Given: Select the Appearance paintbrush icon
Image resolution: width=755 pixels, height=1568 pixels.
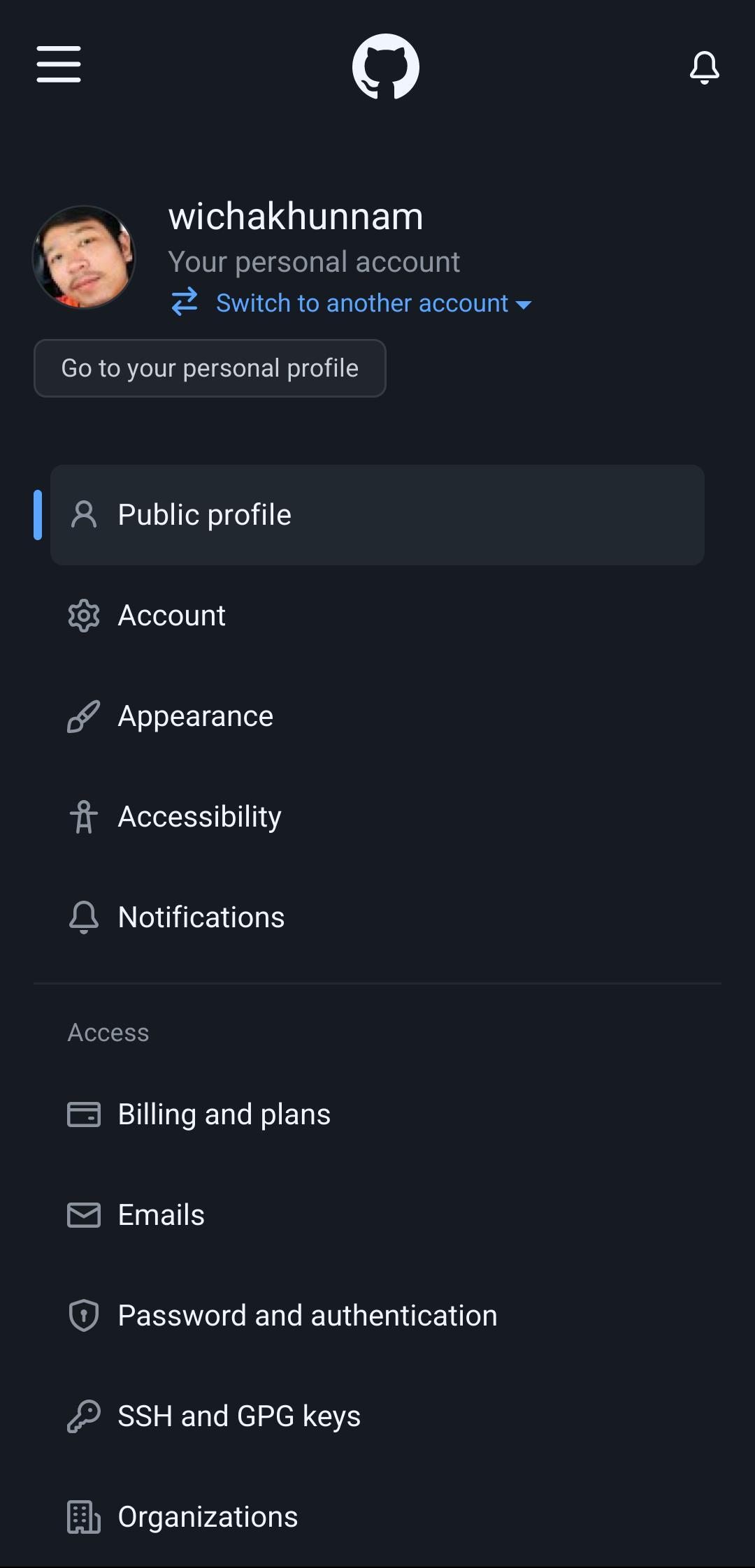Looking at the screenshot, I should coord(83,716).
